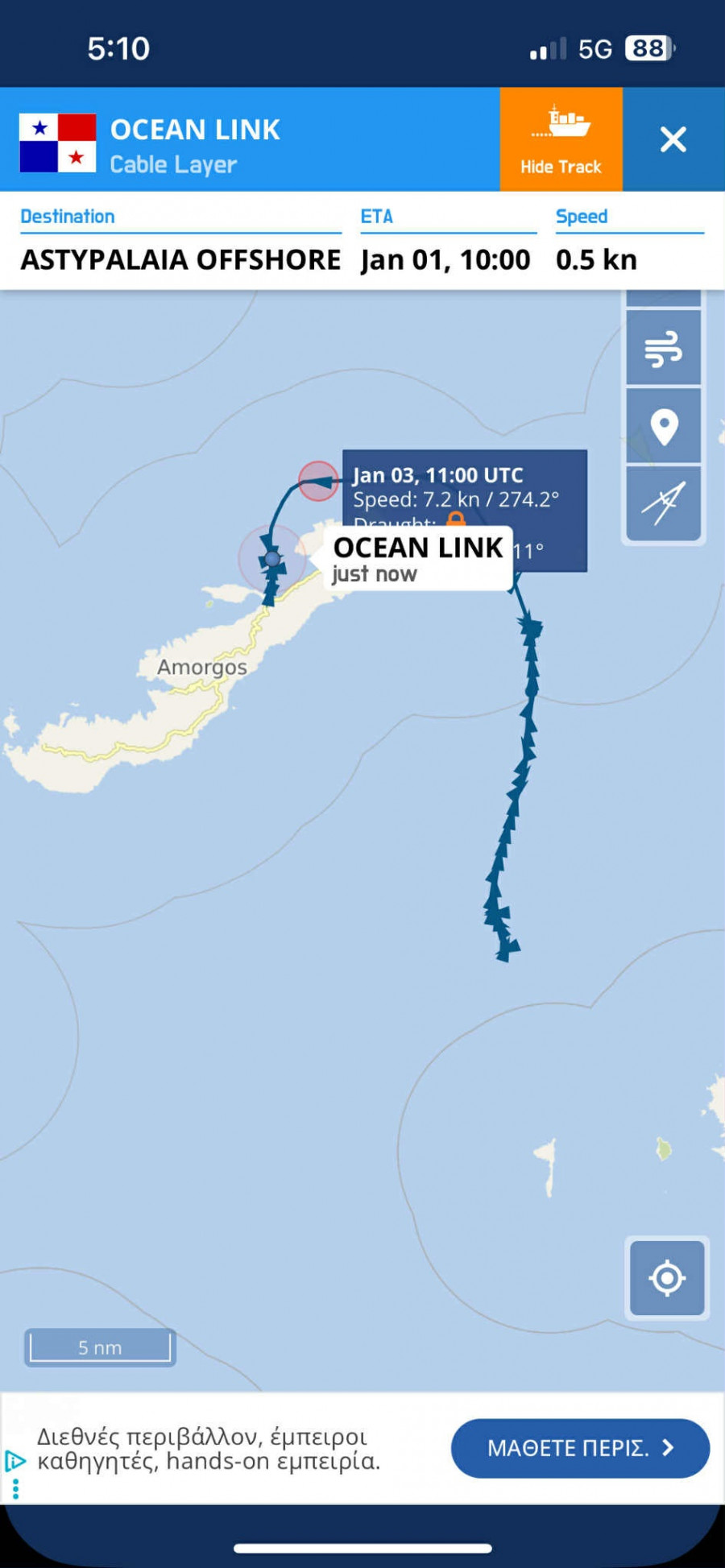
Task: Center map on my location
Action: pyautogui.click(x=667, y=1278)
